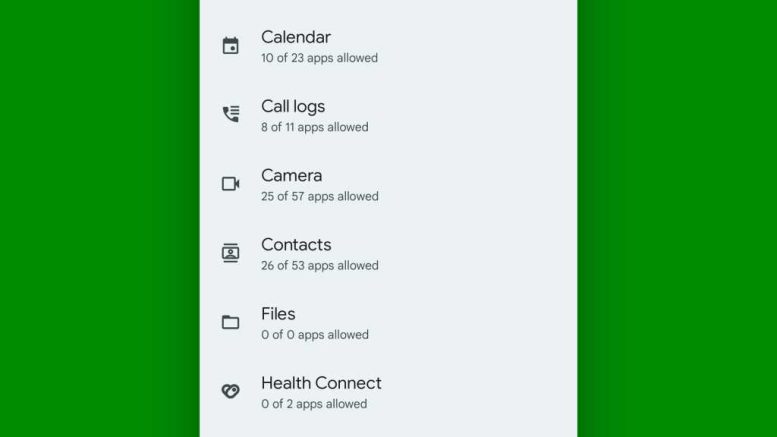
Task: Open Files permission details
Action: (x=315, y=322)
